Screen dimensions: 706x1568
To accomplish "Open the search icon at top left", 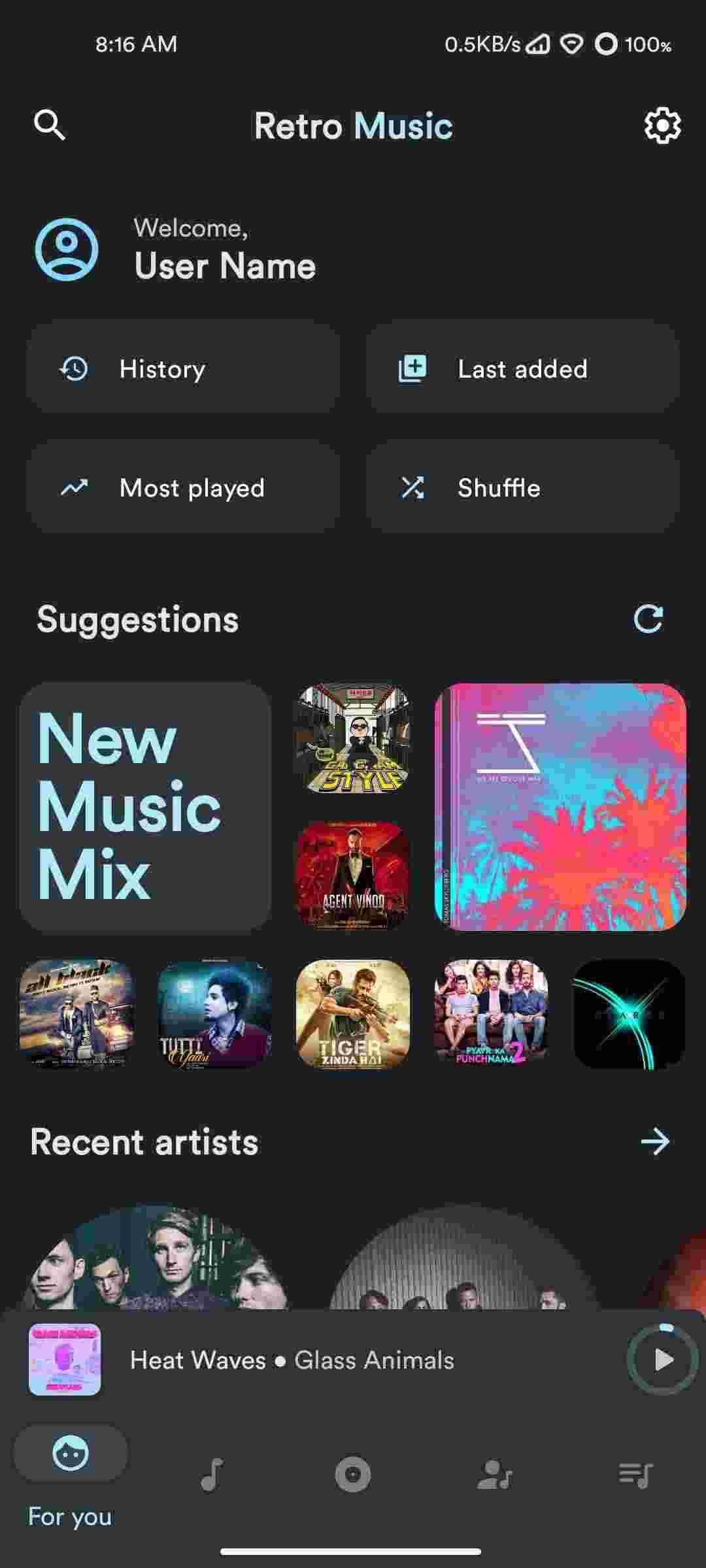I will pyautogui.click(x=51, y=125).
